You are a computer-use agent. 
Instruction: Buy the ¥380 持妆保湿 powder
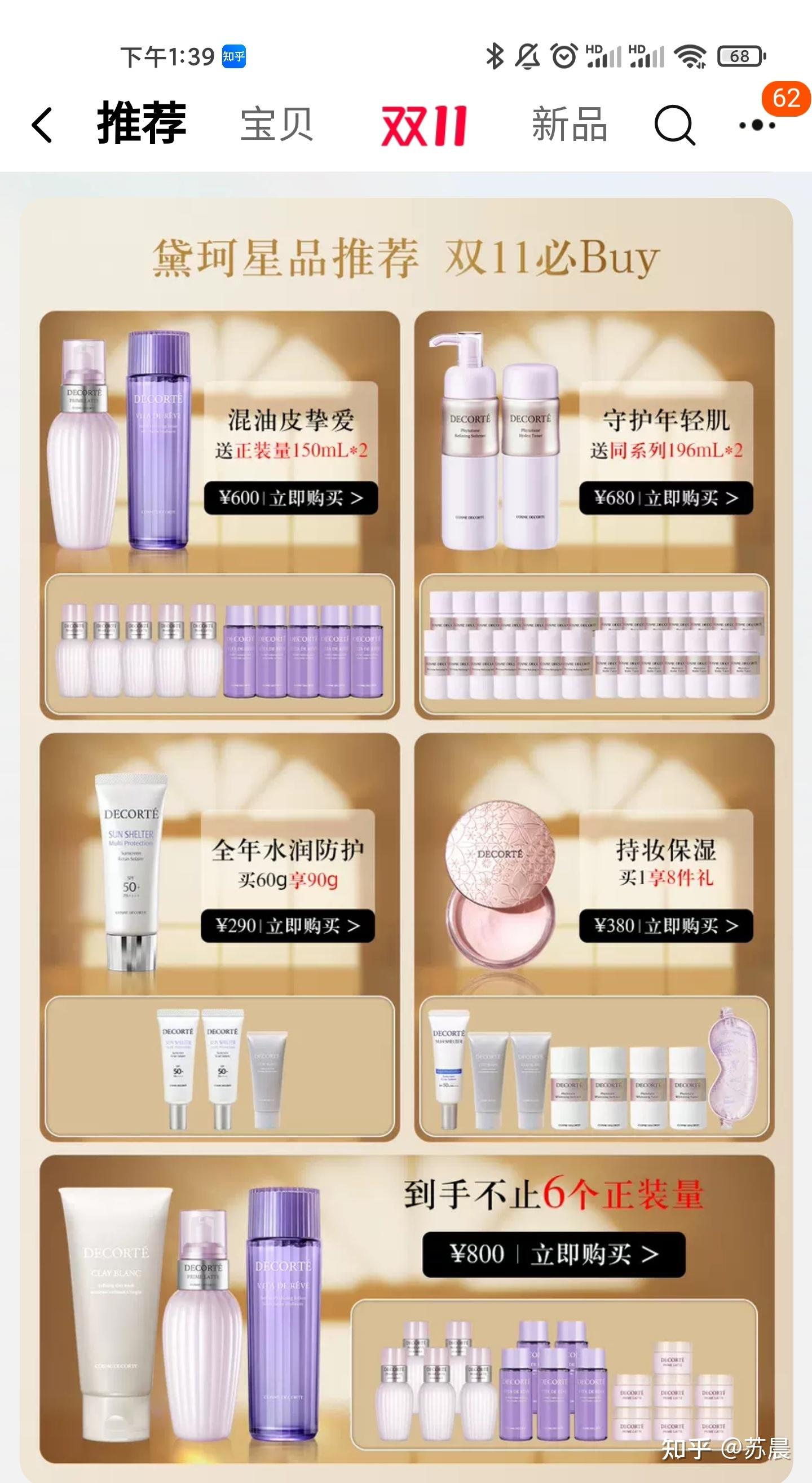666,926
